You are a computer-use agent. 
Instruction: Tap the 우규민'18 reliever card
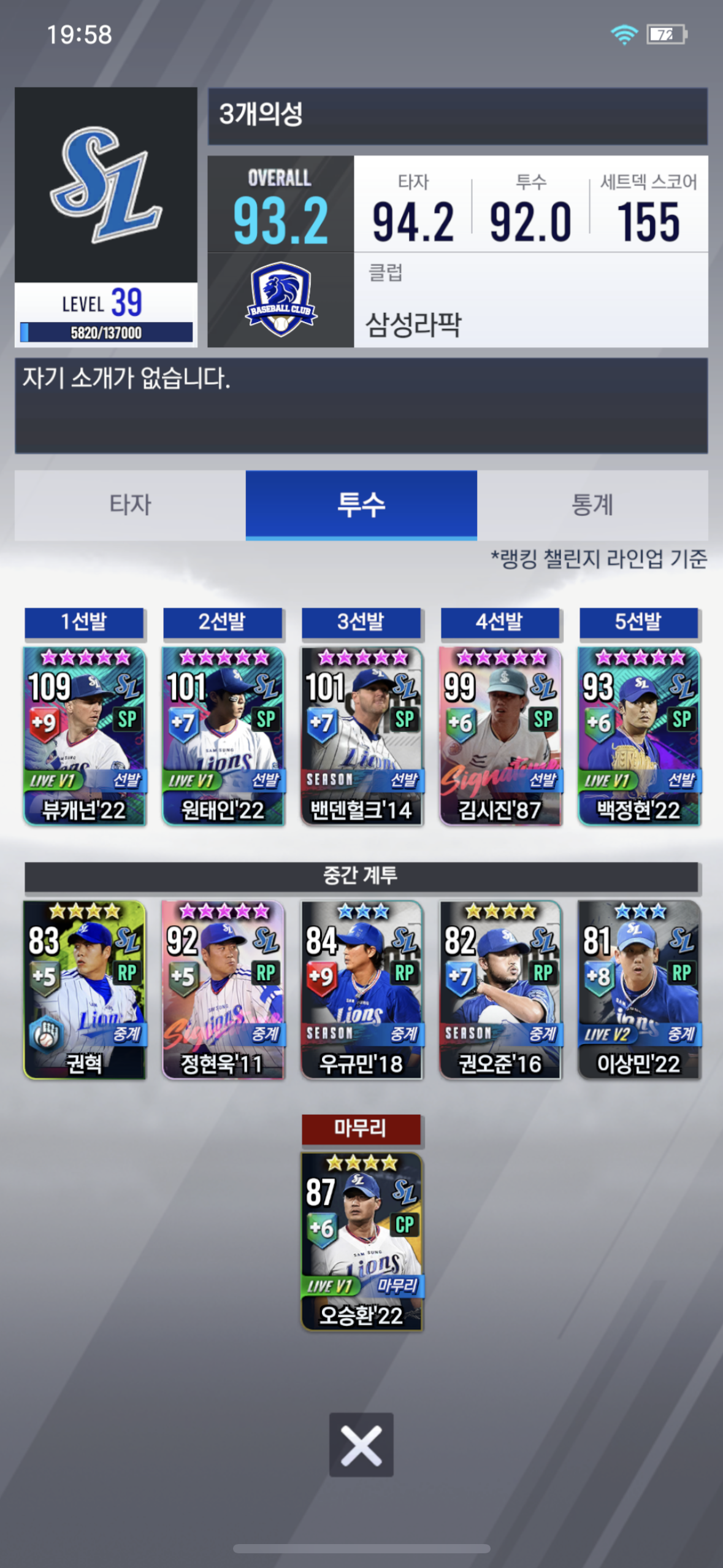click(362, 990)
